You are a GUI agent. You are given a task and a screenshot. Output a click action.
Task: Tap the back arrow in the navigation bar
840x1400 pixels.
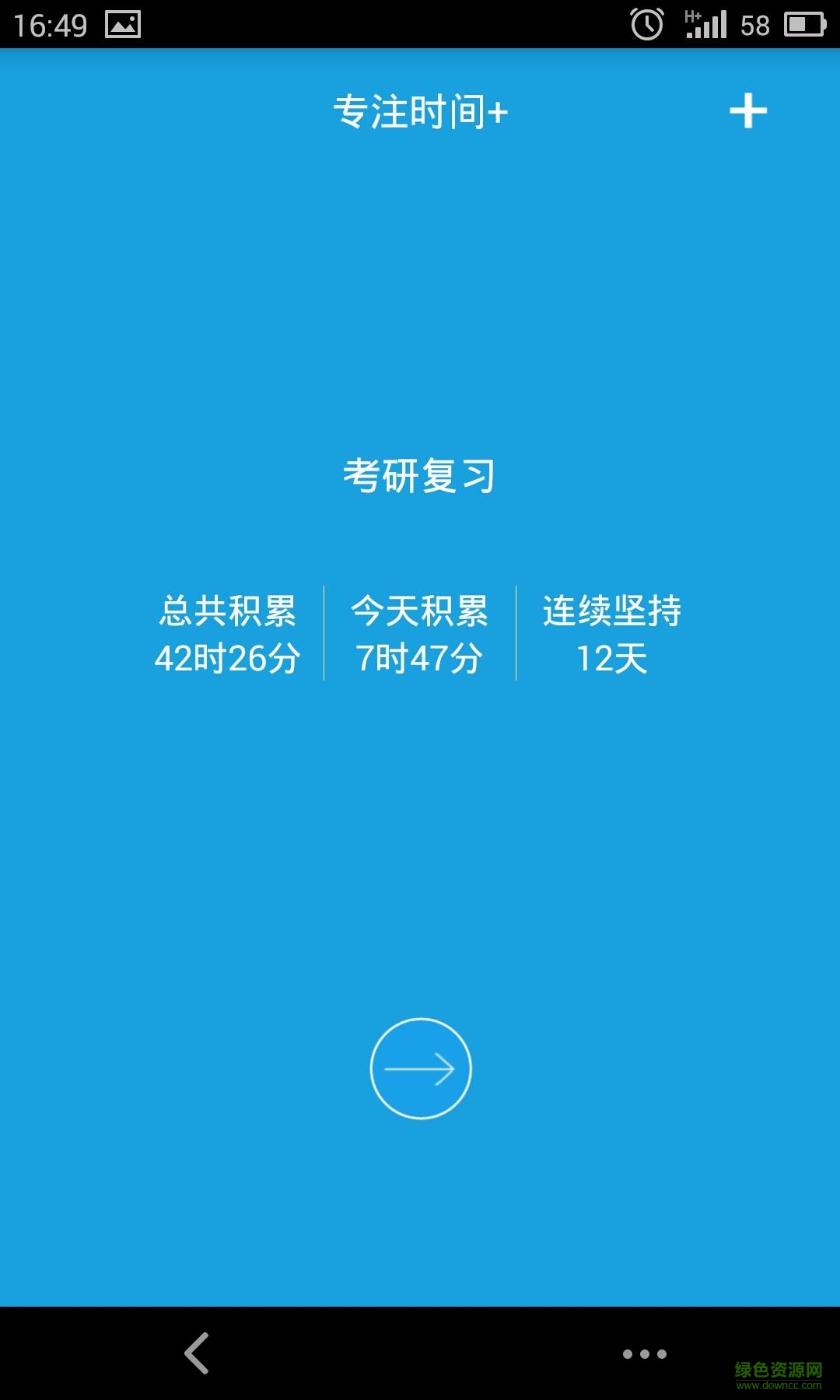(x=197, y=1353)
